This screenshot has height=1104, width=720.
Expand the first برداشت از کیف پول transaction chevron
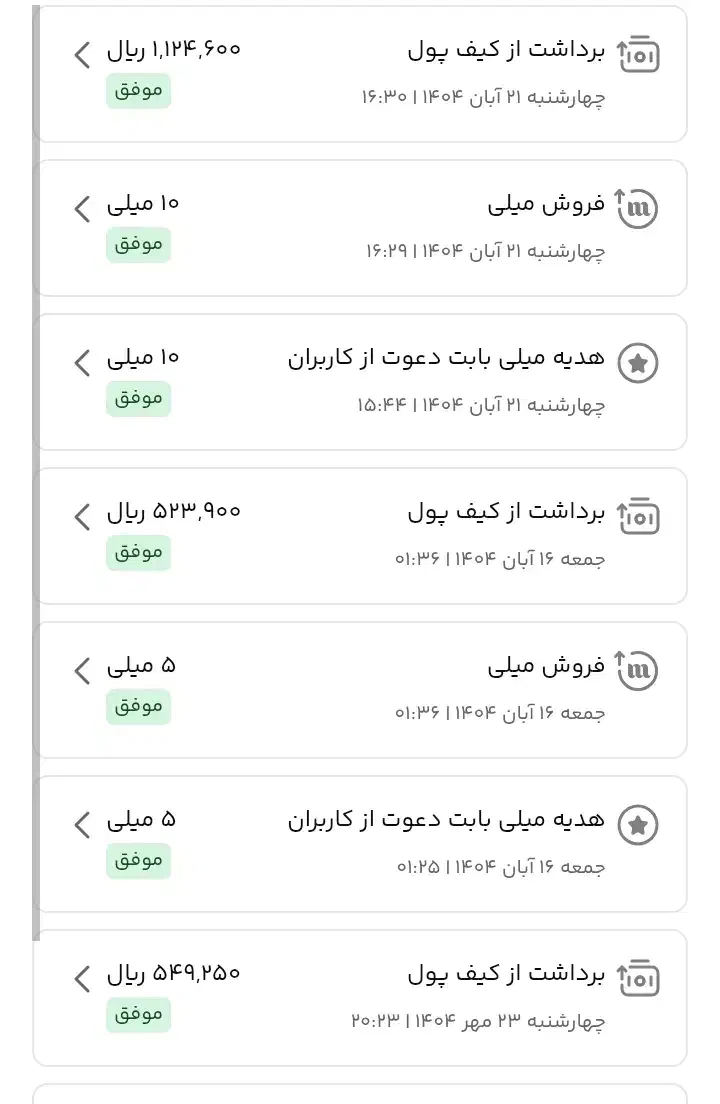(x=82, y=54)
